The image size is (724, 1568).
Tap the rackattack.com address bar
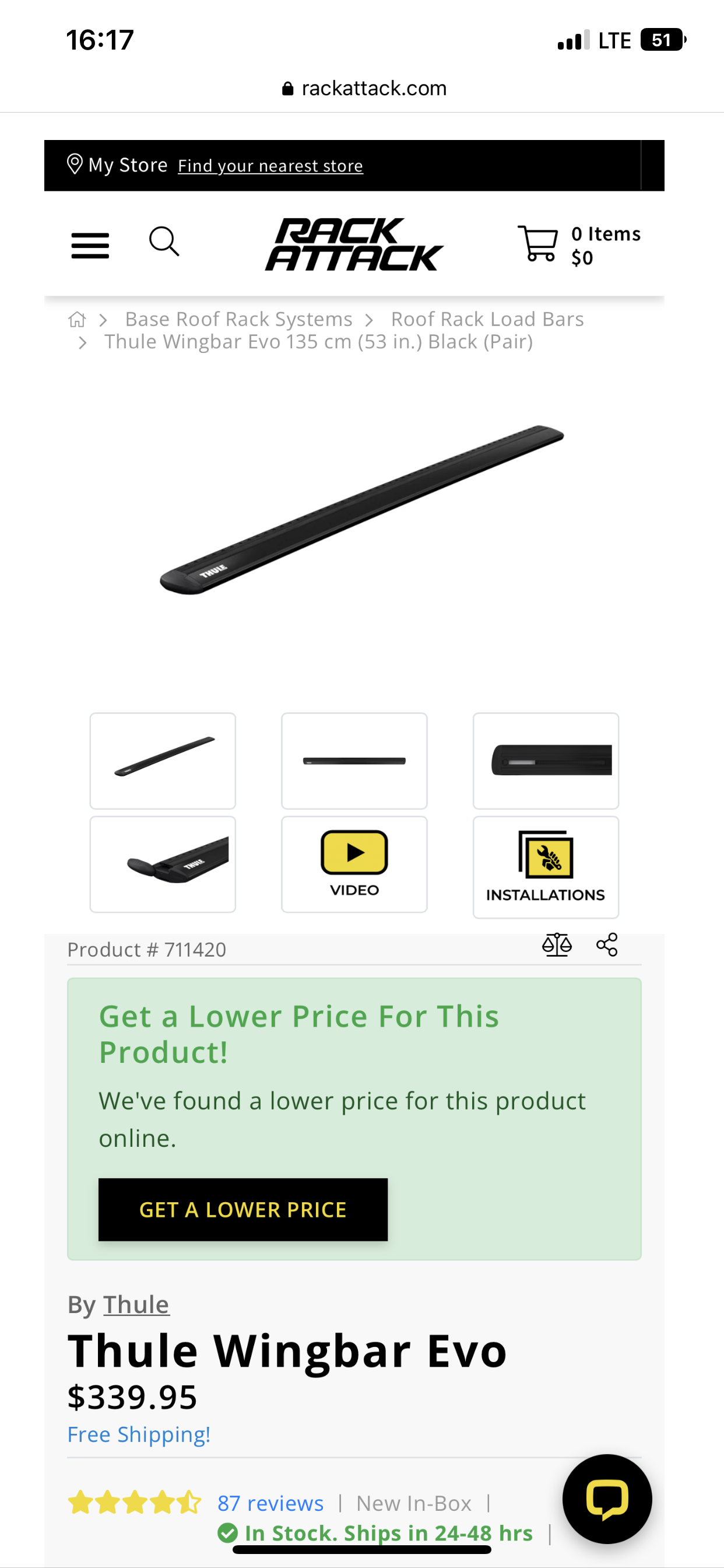click(x=364, y=88)
